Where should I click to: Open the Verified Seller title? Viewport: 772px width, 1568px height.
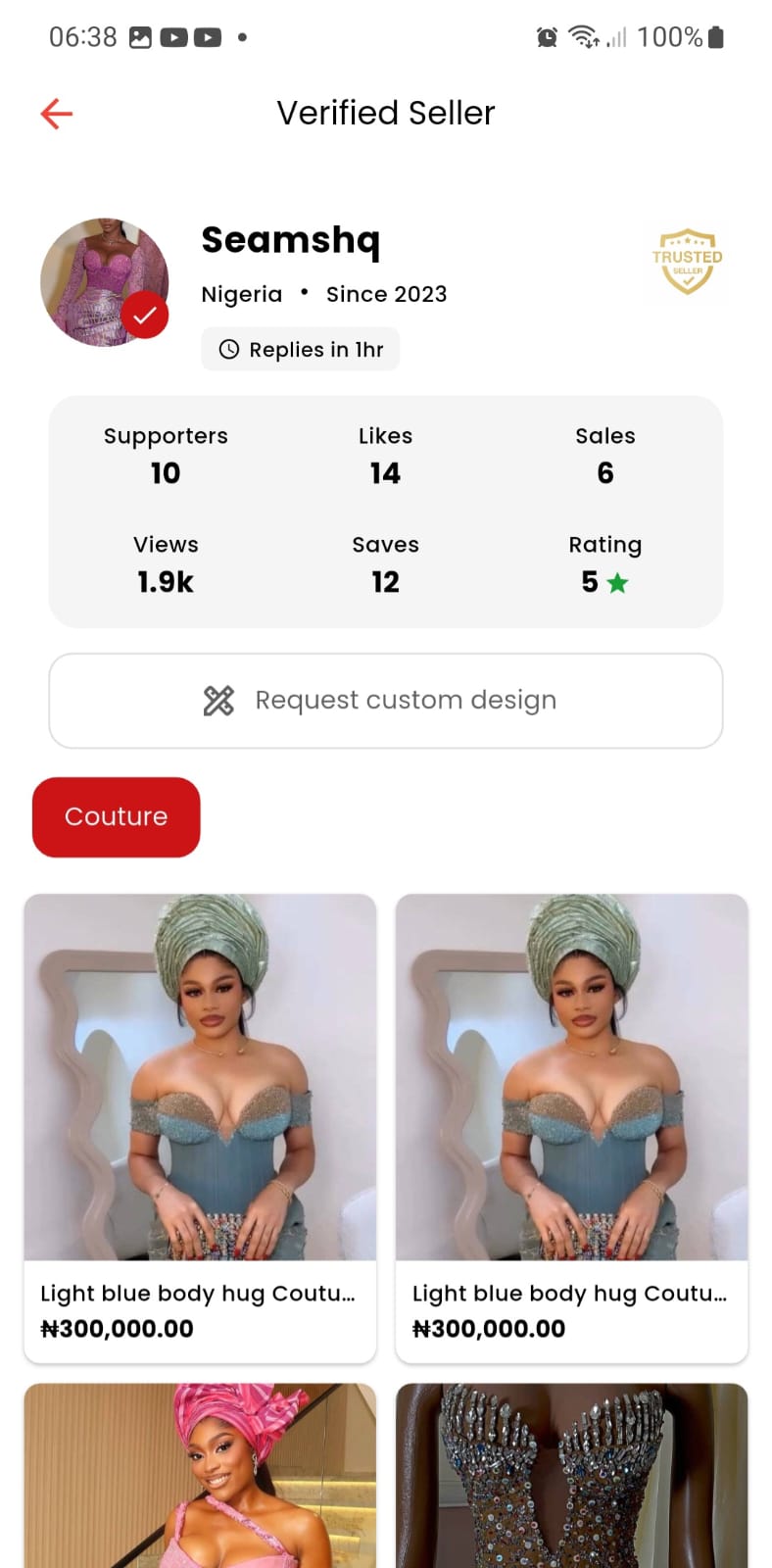tap(386, 113)
